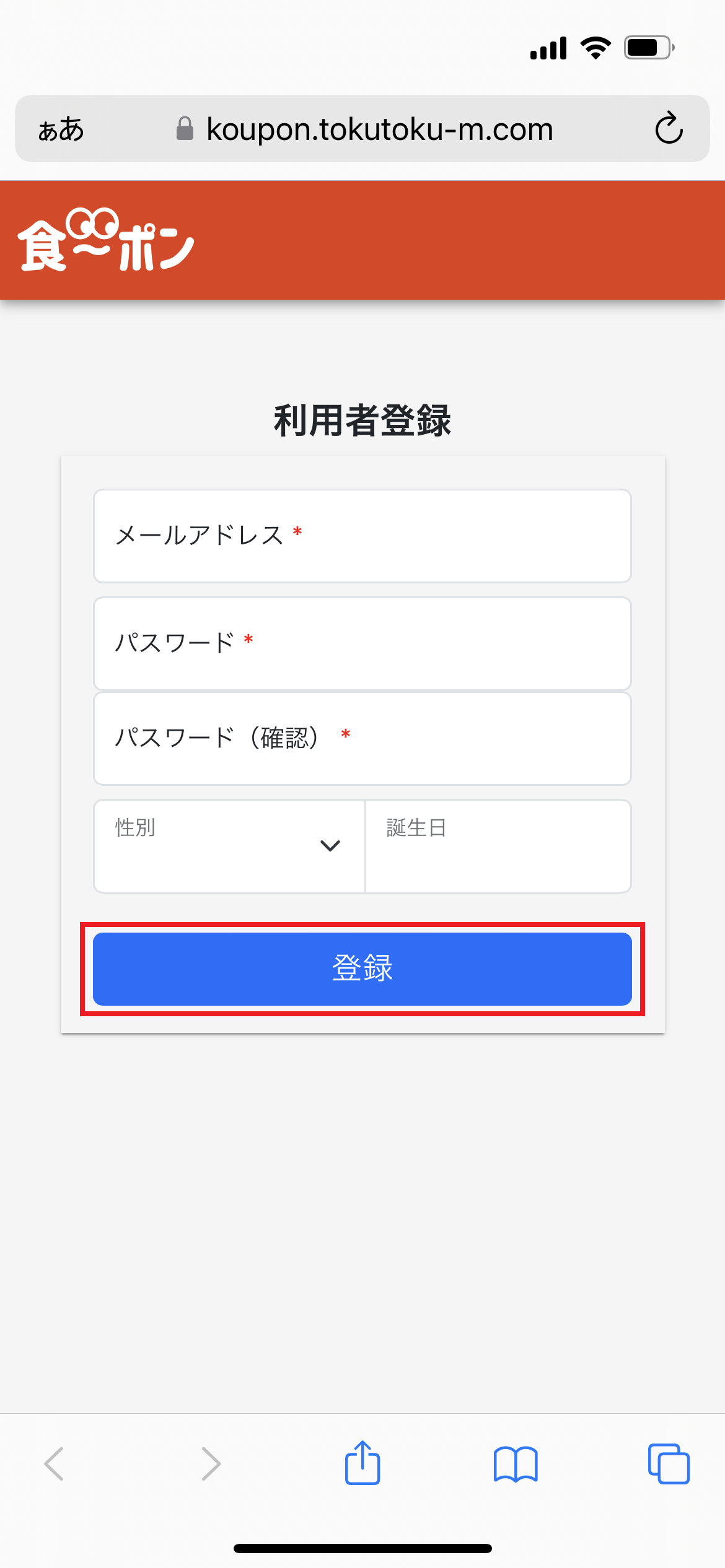Open the 誕生日 birthday field
The width and height of the screenshot is (725, 1568).
pyautogui.click(x=498, y=846)
